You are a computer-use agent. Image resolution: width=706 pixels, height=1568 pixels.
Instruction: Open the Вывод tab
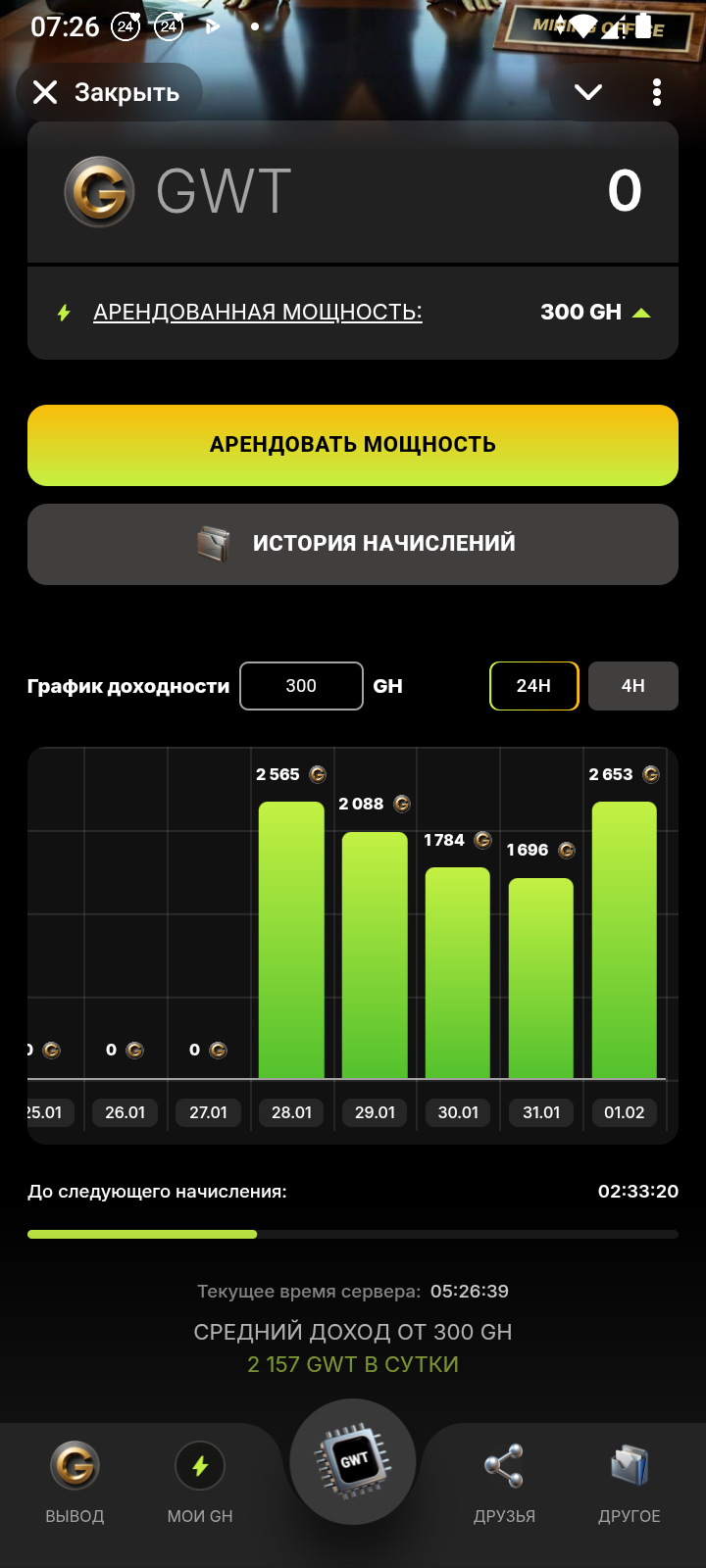pos(75,1483)
